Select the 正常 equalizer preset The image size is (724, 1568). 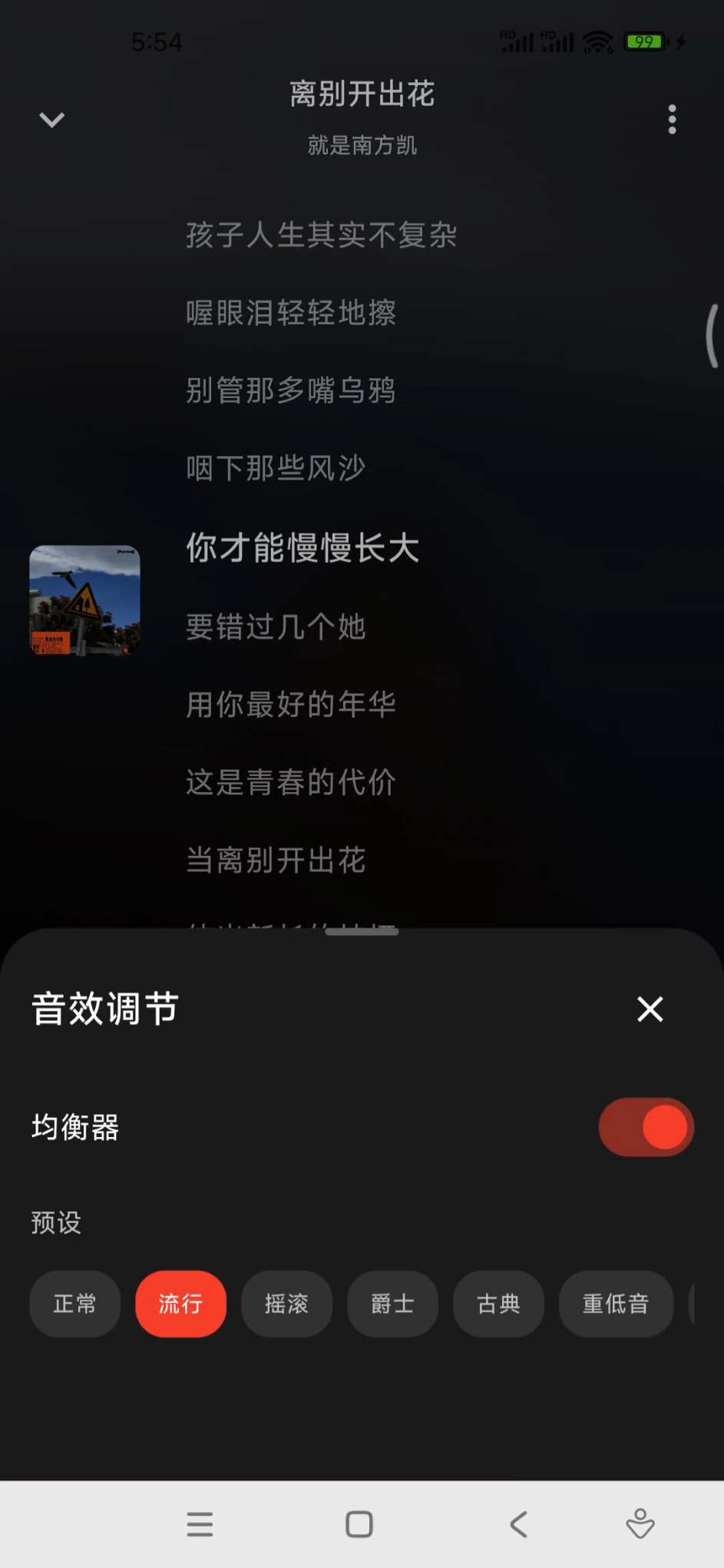(x=74, y=1304)
